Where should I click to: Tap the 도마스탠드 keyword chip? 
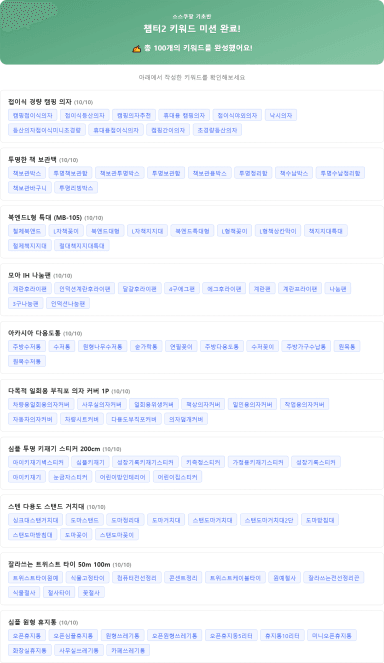click(84, 520)
